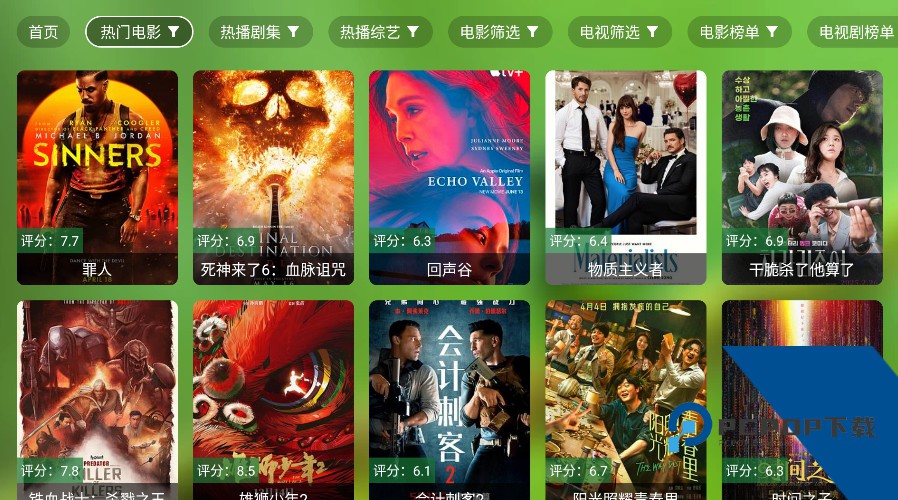Image resolution: width=898 pixels, height=500 pixels.
Task: View 会计刺客2 movie details
Action: pos(449,400)
